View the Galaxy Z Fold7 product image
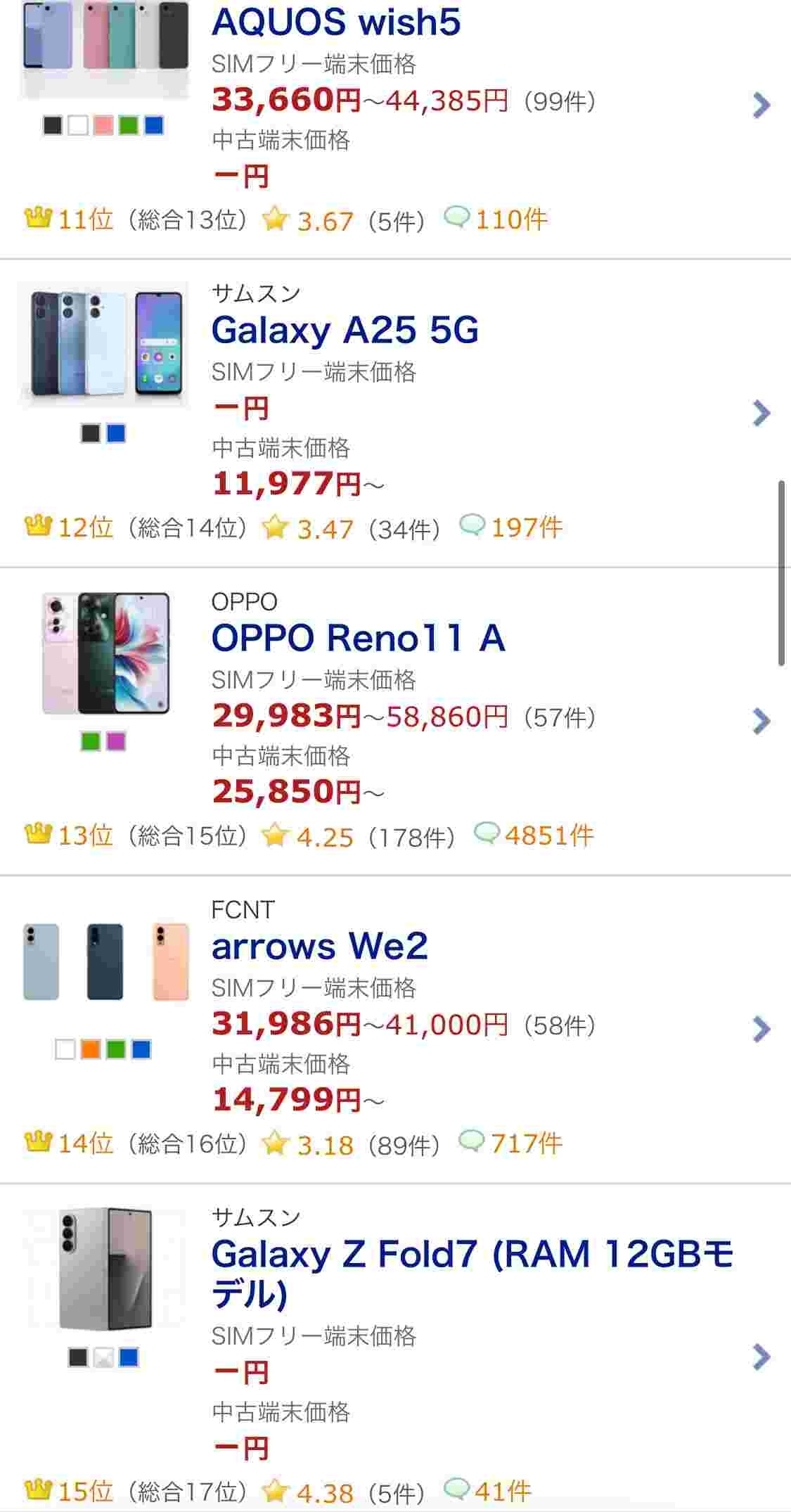Viewport: 791px width, 1512px height. pyautogui.click(x=105, y=1269)
